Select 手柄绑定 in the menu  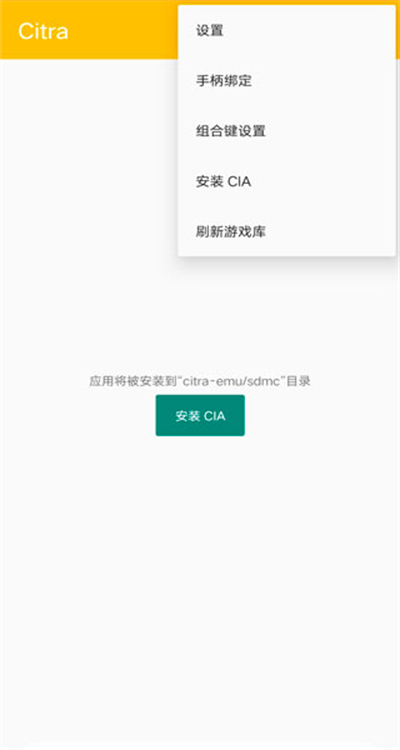coord(287,81)
